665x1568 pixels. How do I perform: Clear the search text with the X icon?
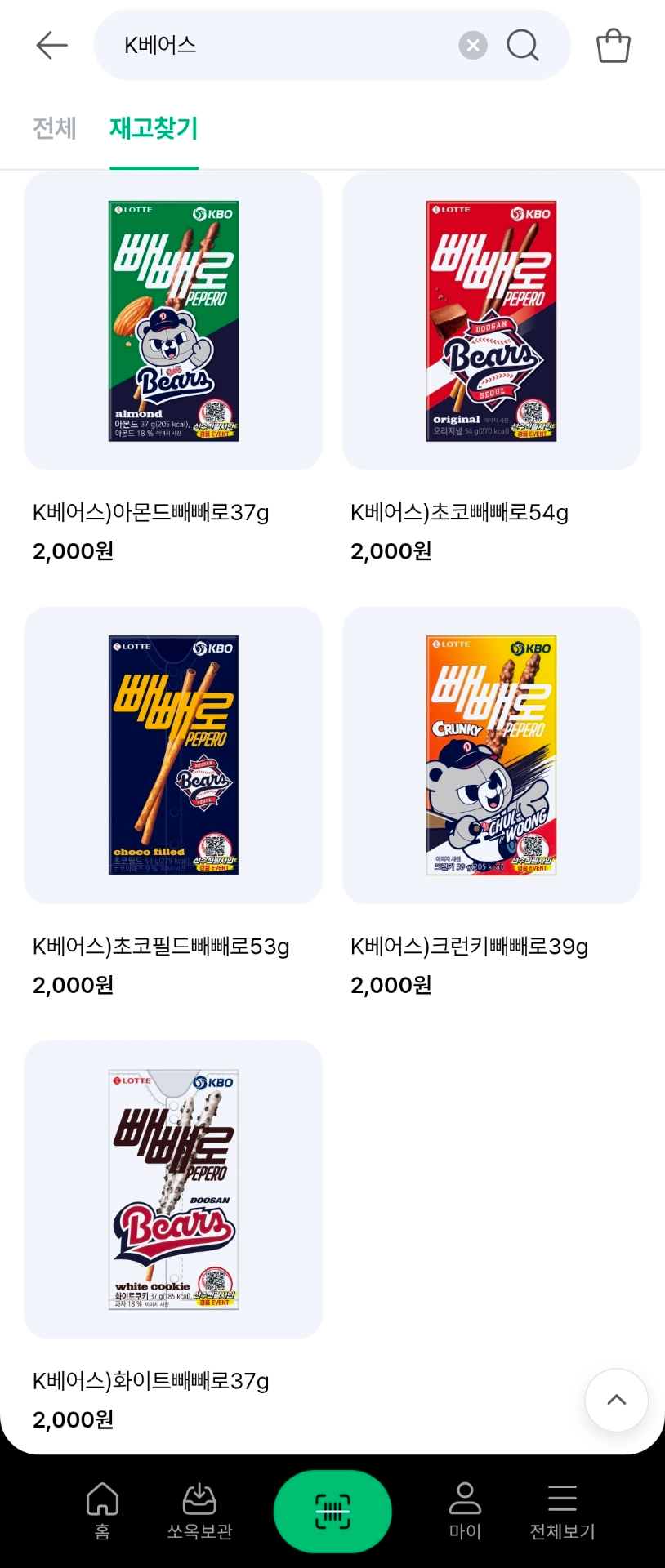pos(472,45)
